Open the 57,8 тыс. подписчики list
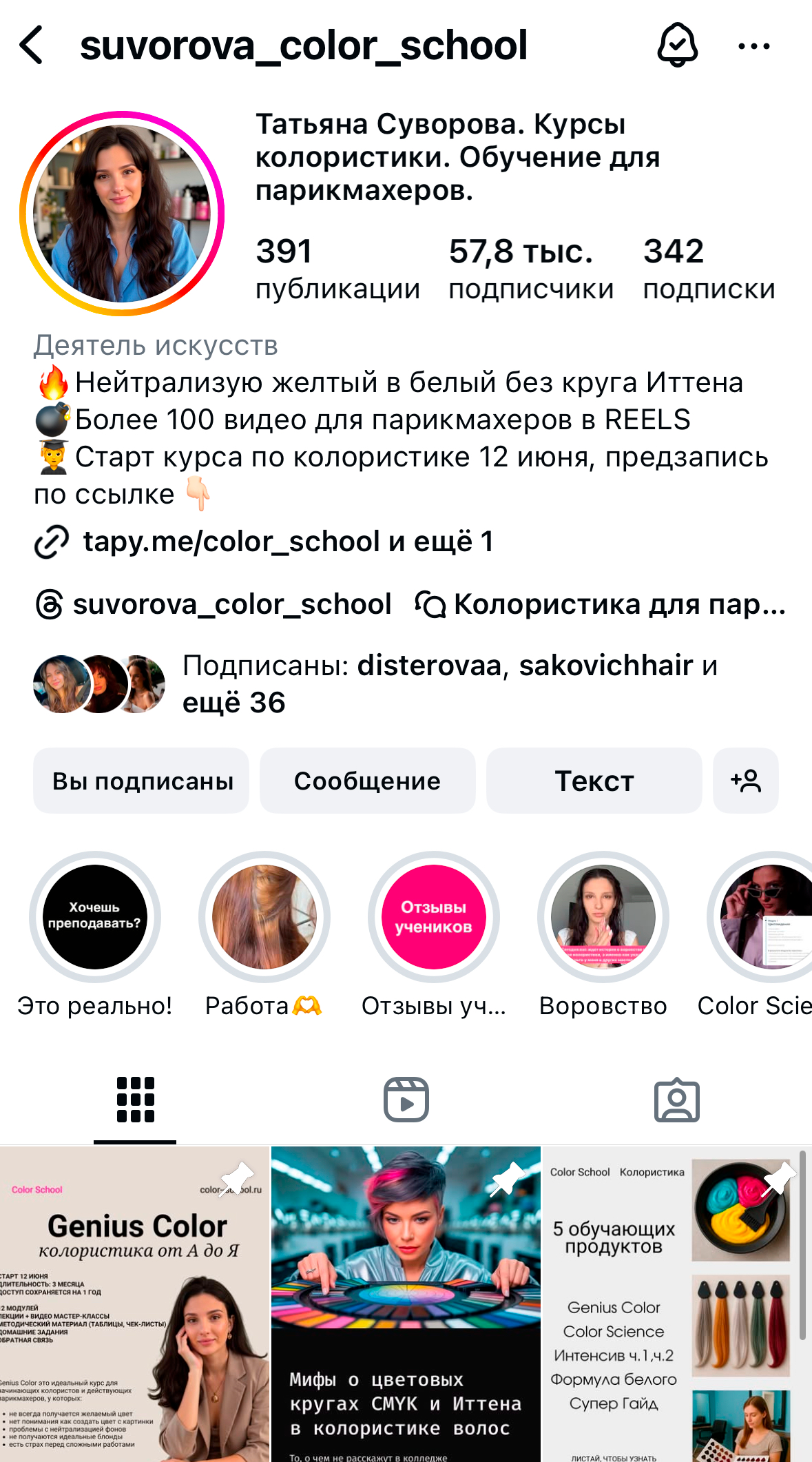The width and height of the screenshot is (812, 1462). click(530, 269)
